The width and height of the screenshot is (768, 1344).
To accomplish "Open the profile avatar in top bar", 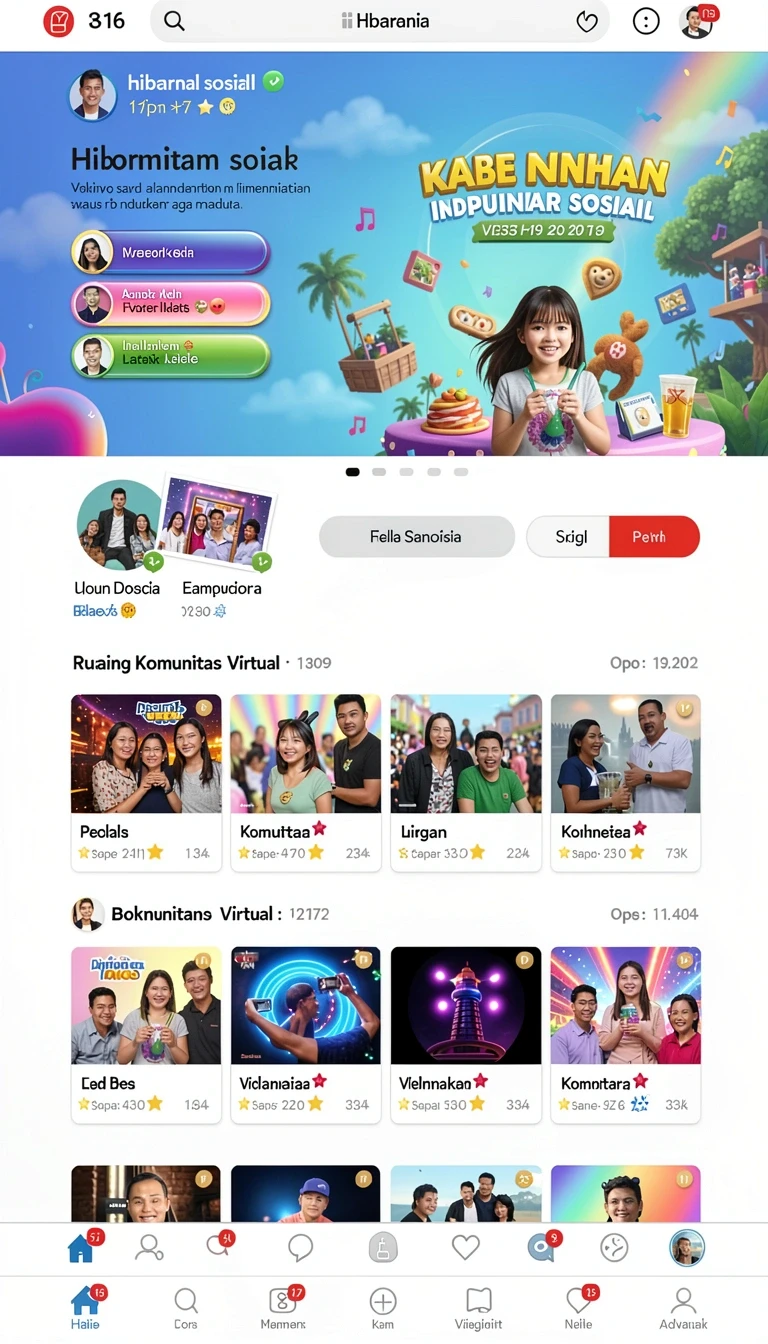I will pyautogui.click(x=696, y=21).
